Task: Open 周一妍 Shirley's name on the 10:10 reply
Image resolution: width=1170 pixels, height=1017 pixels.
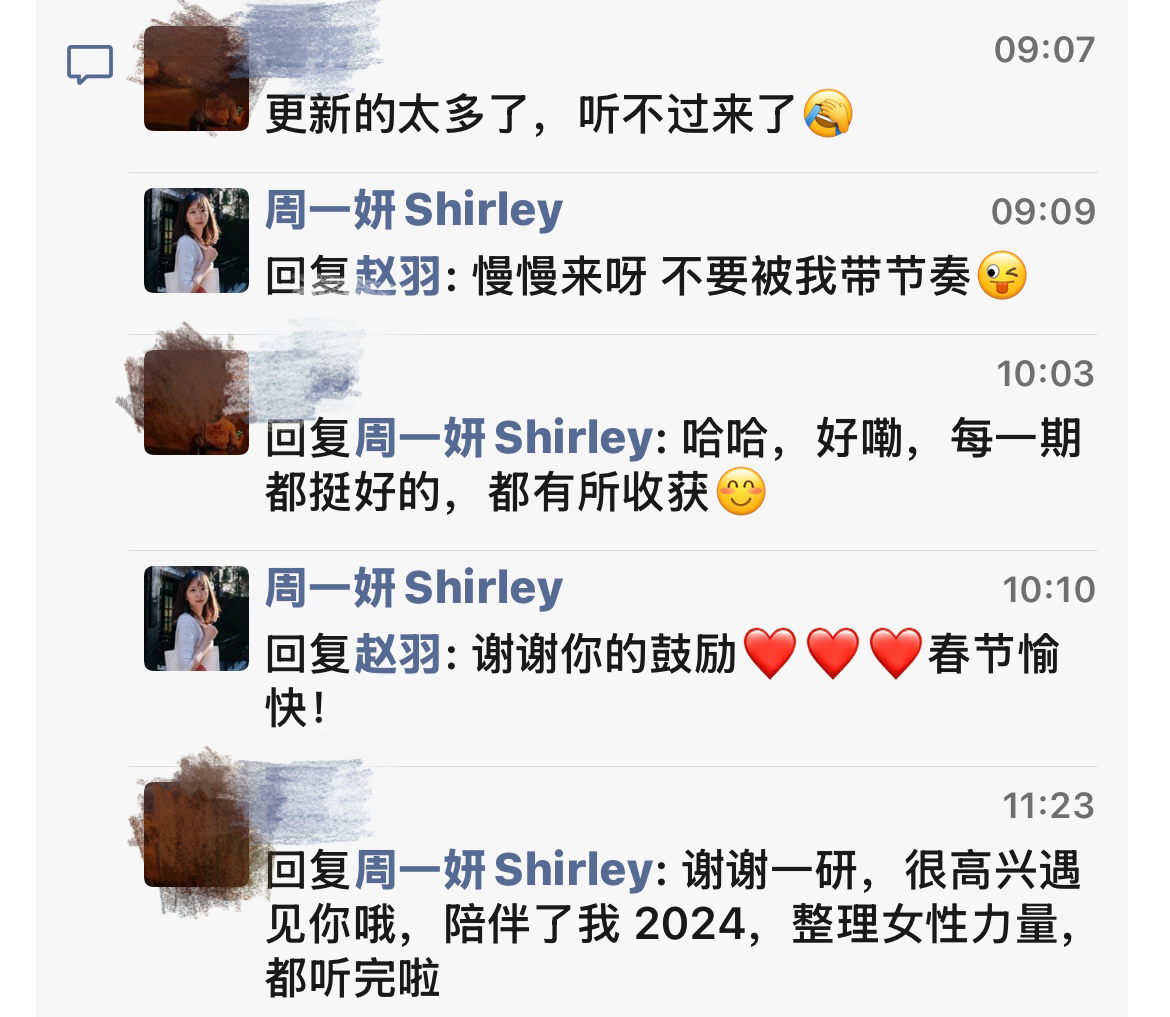Action: 414,588
